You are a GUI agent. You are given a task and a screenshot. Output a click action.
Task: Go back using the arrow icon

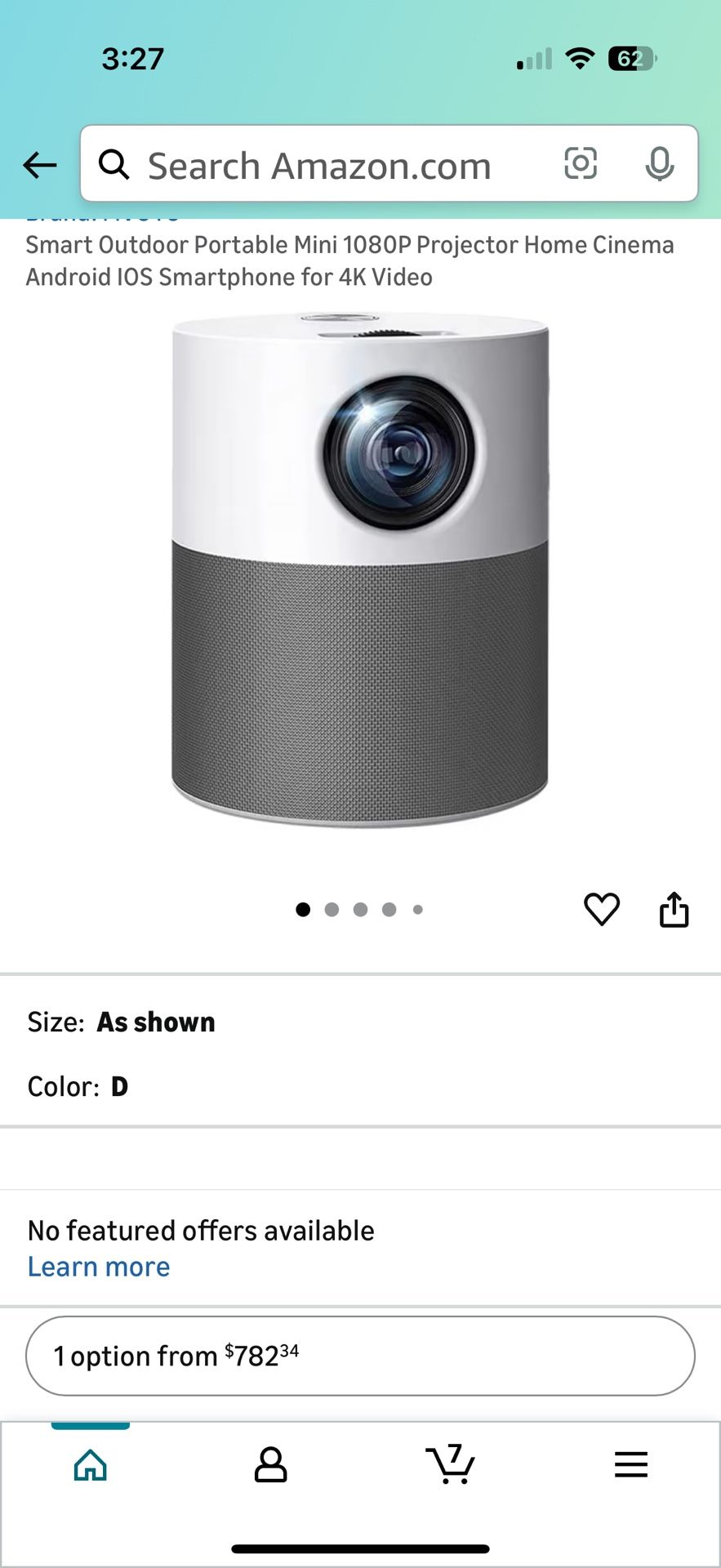click(39, 165)
